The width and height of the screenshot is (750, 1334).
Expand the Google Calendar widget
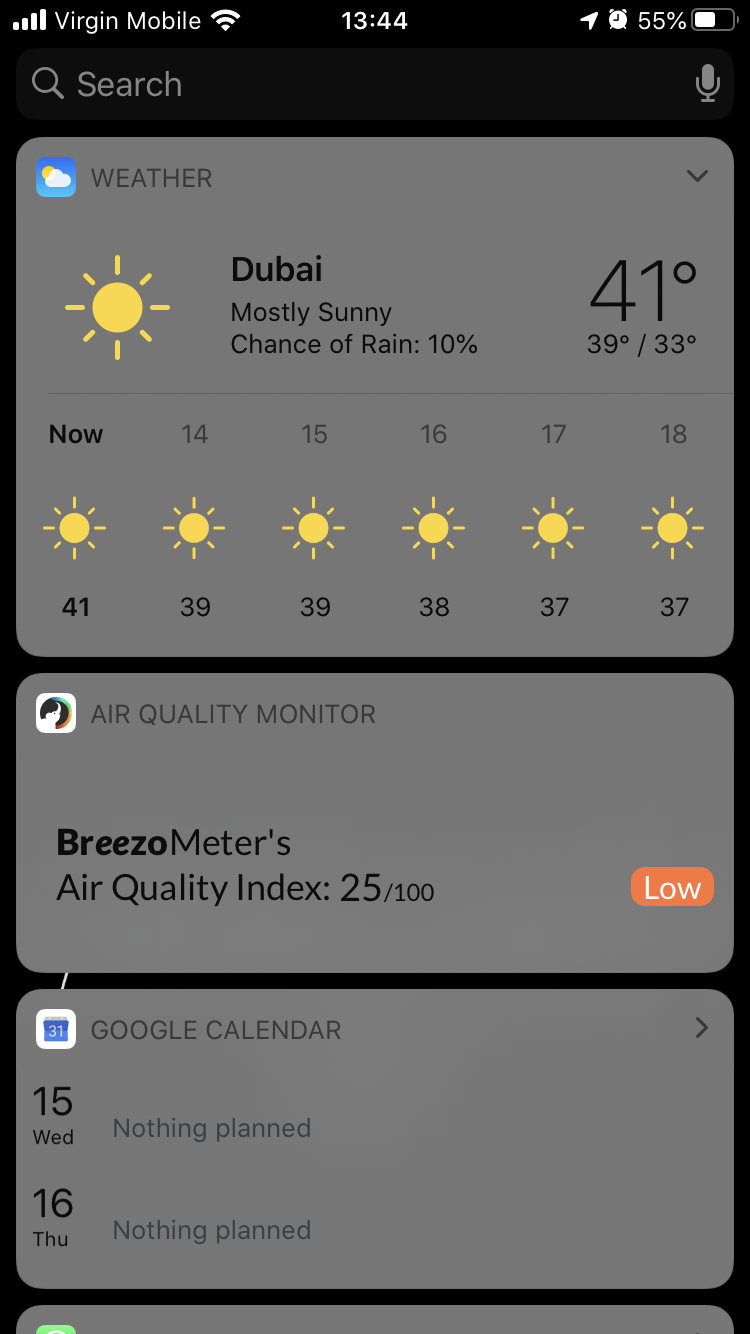(x=701, y=1028)
